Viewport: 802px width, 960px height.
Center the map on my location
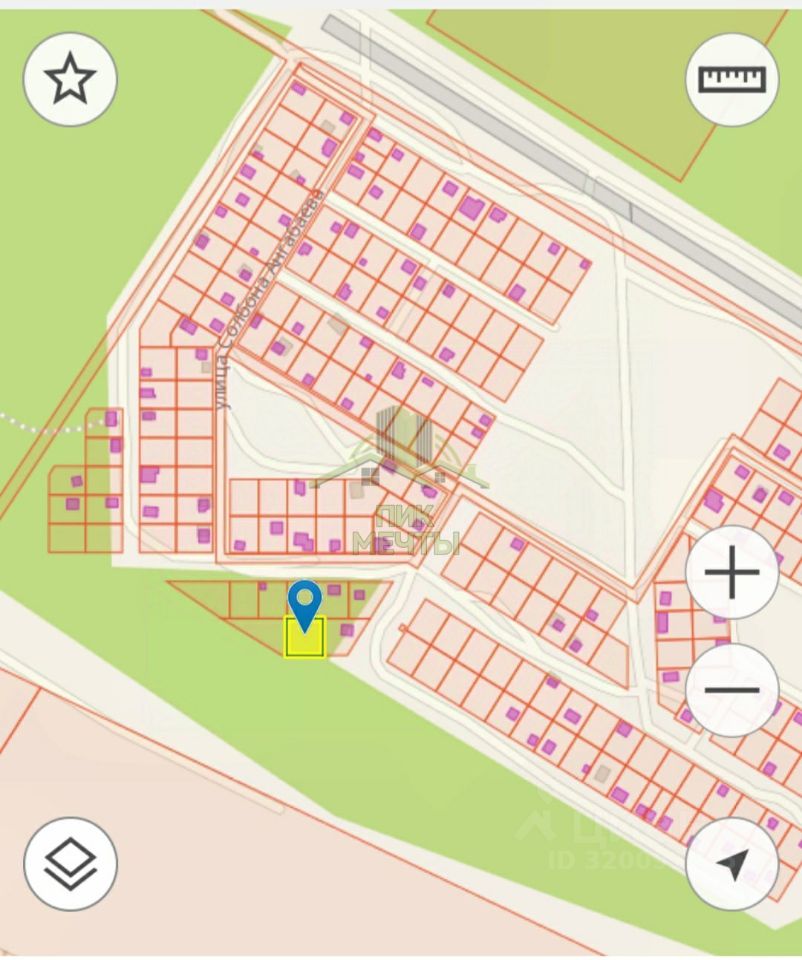pyautogui.click(x=732, y=865)
